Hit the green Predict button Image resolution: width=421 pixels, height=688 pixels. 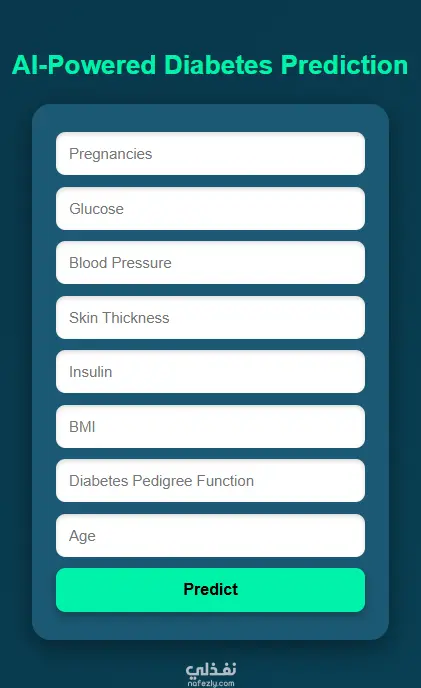(210, 590)
